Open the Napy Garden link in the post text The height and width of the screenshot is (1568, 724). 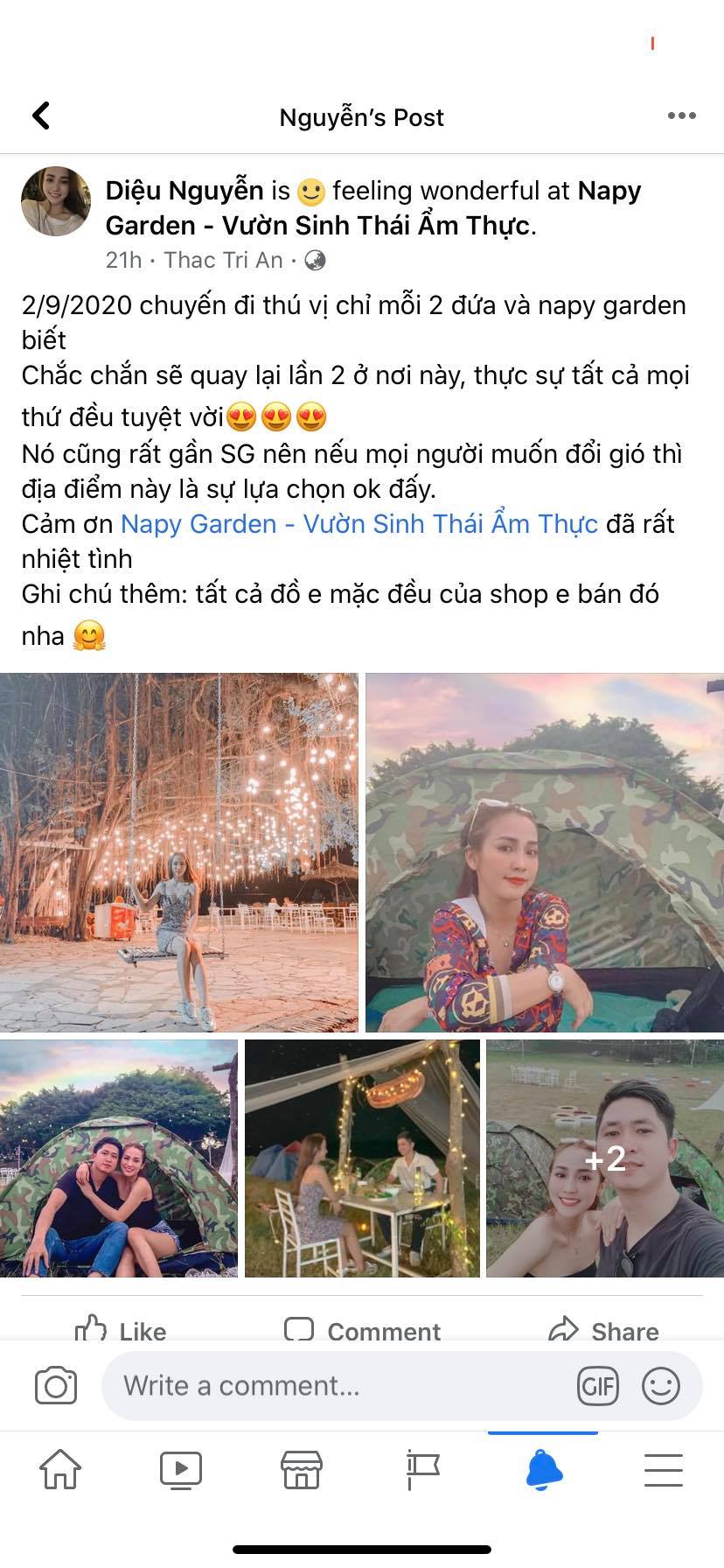click(359, 524)
